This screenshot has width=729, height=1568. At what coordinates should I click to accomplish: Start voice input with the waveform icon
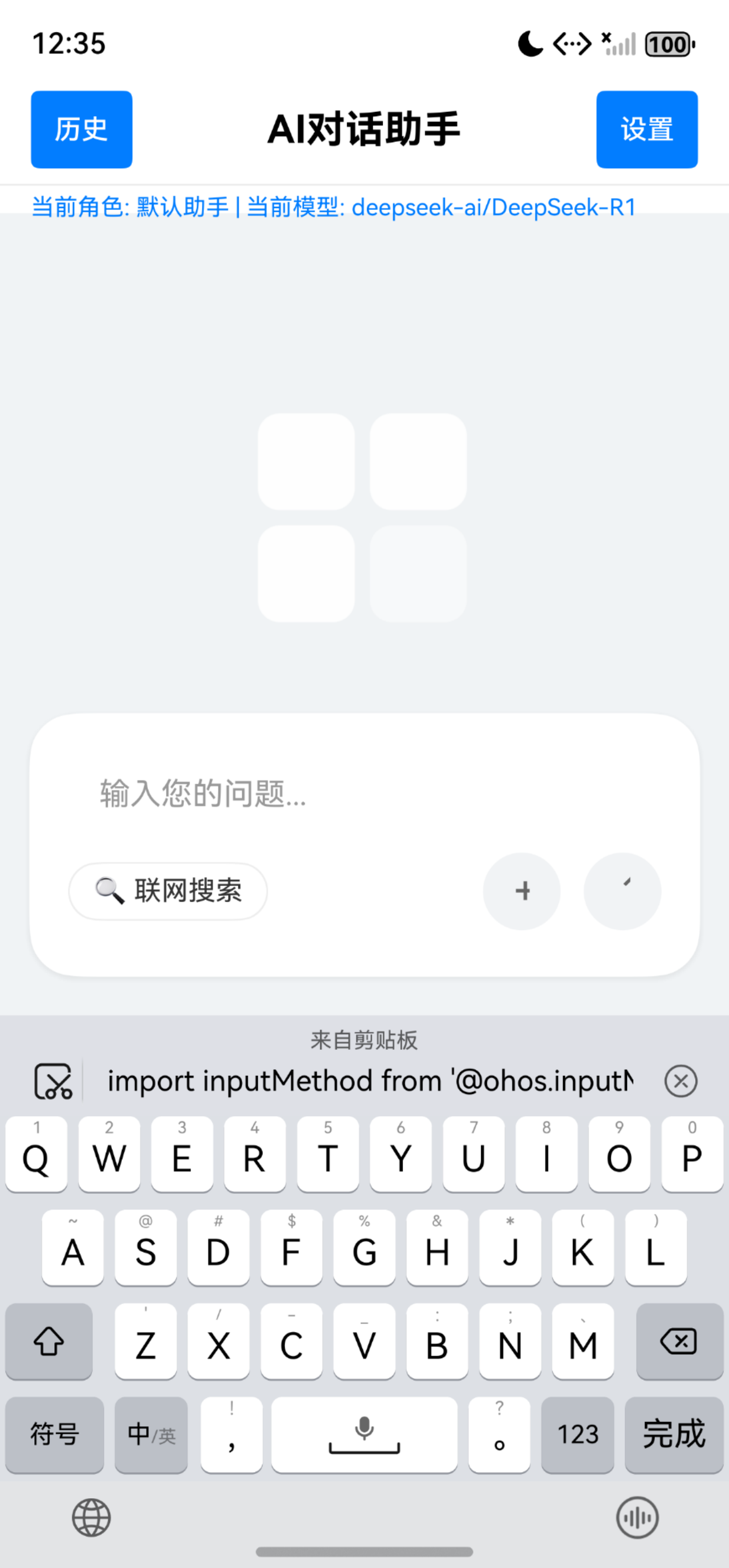click(x=638, y=1518)
